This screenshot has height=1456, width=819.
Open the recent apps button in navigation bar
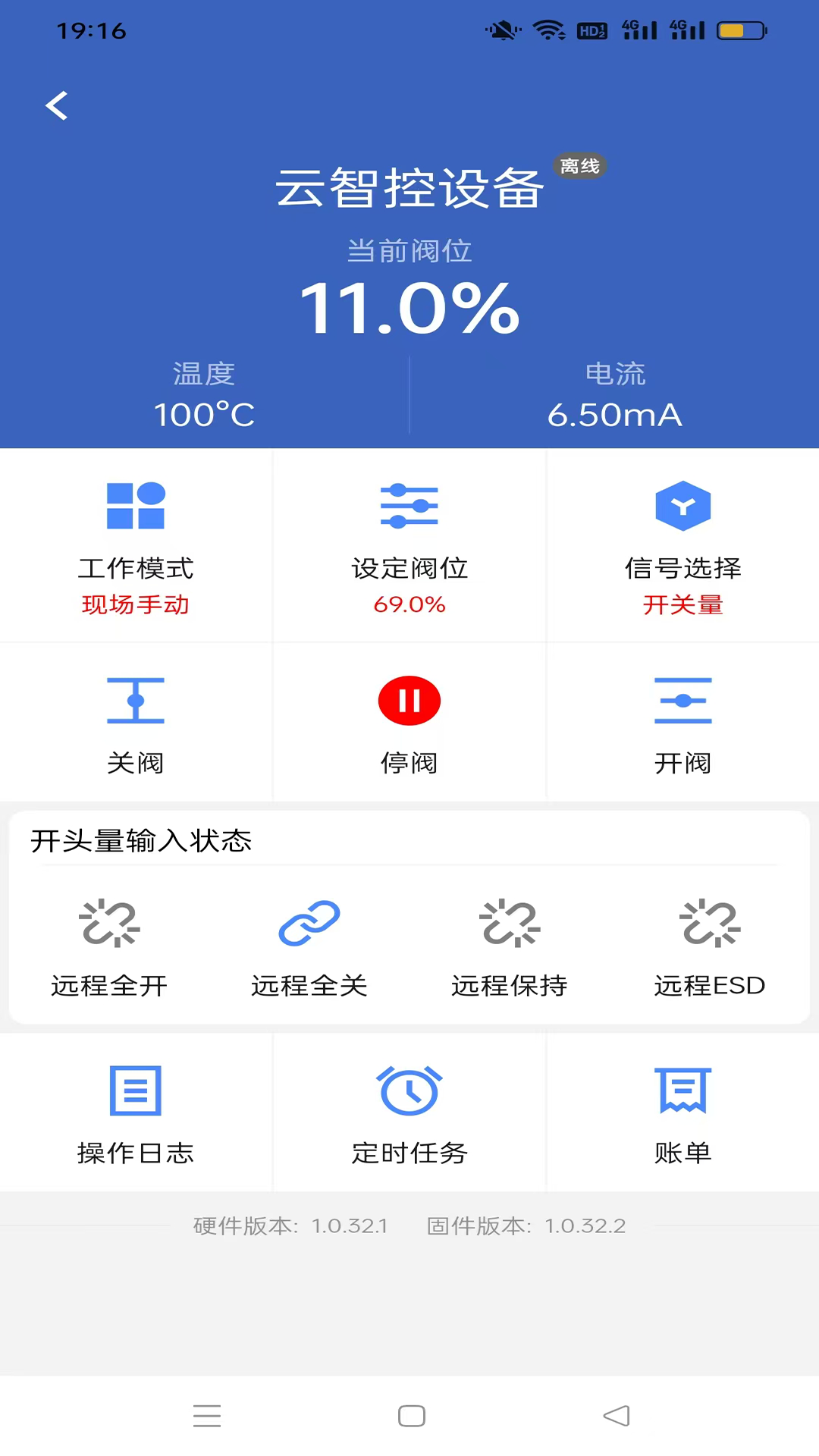tap(206, 1415)
